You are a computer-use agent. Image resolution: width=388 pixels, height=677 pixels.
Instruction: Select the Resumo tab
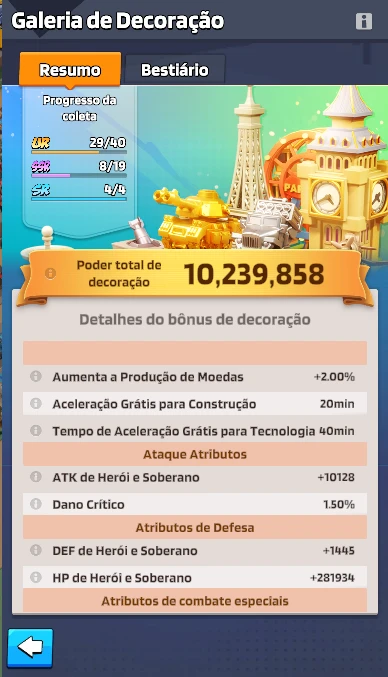pos(70,69)
